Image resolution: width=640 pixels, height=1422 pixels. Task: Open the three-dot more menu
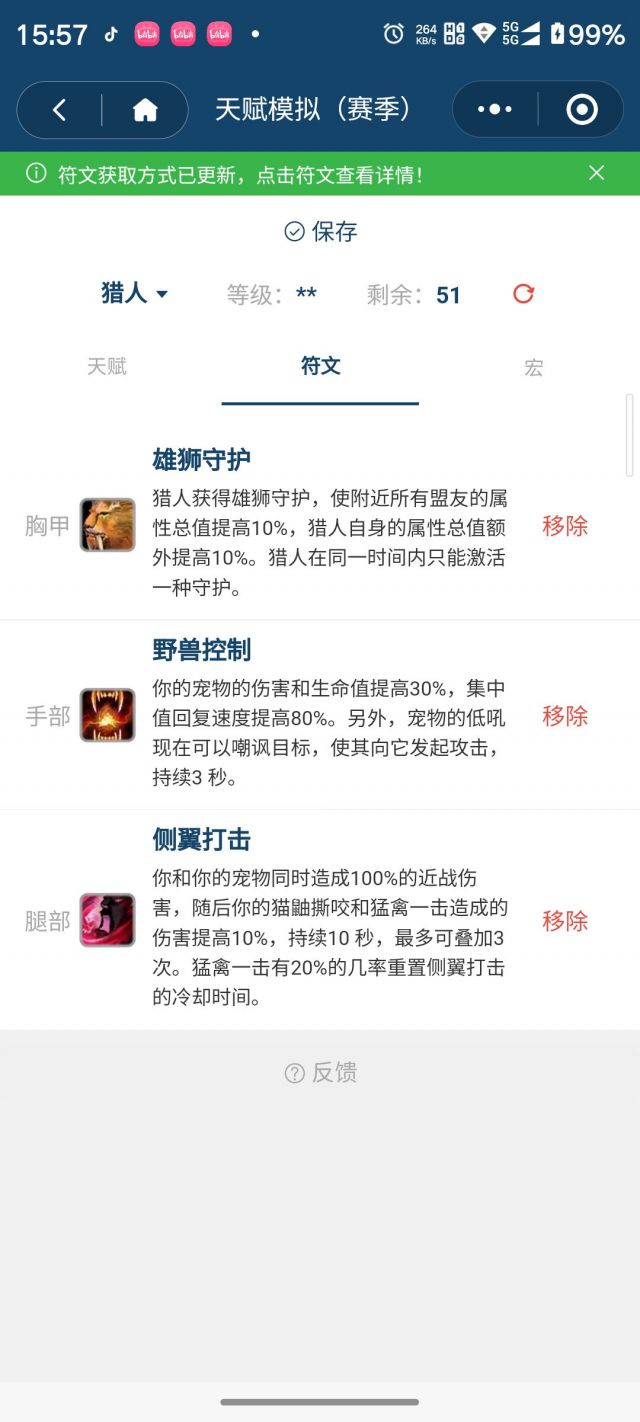click(495, 110)
